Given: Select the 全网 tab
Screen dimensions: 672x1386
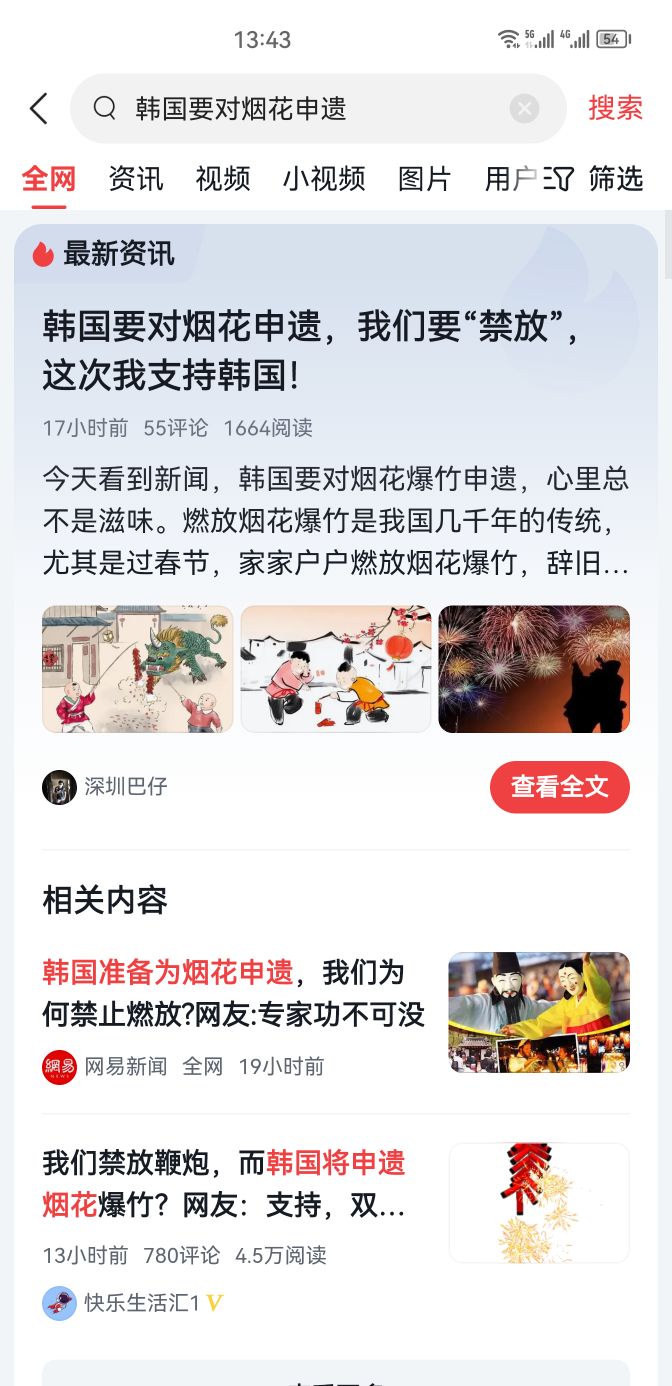Looking at the screenshot, I should coord(49,179).
